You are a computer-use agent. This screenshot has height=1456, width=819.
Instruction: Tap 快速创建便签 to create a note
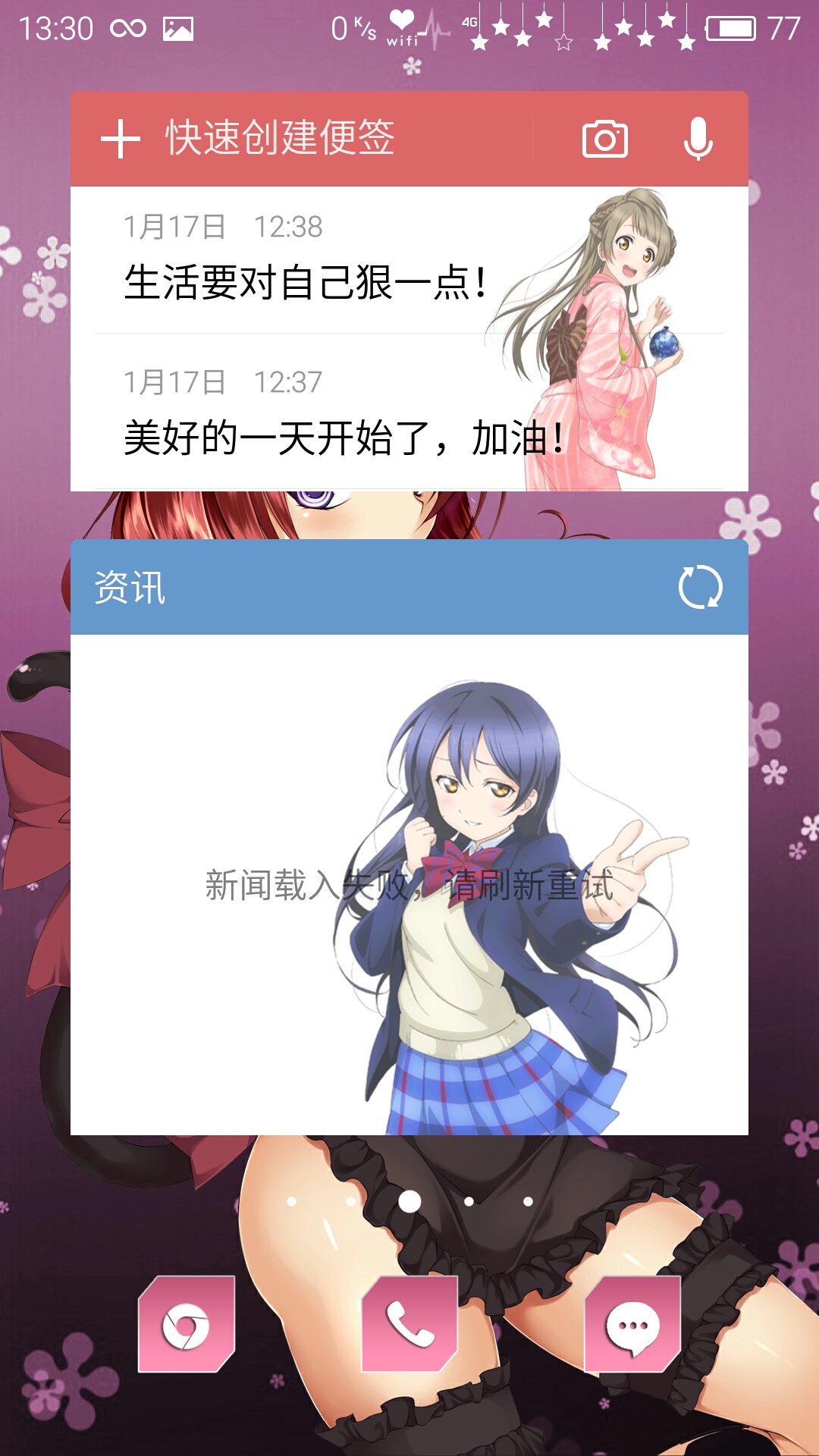click(x=279, y=139)
